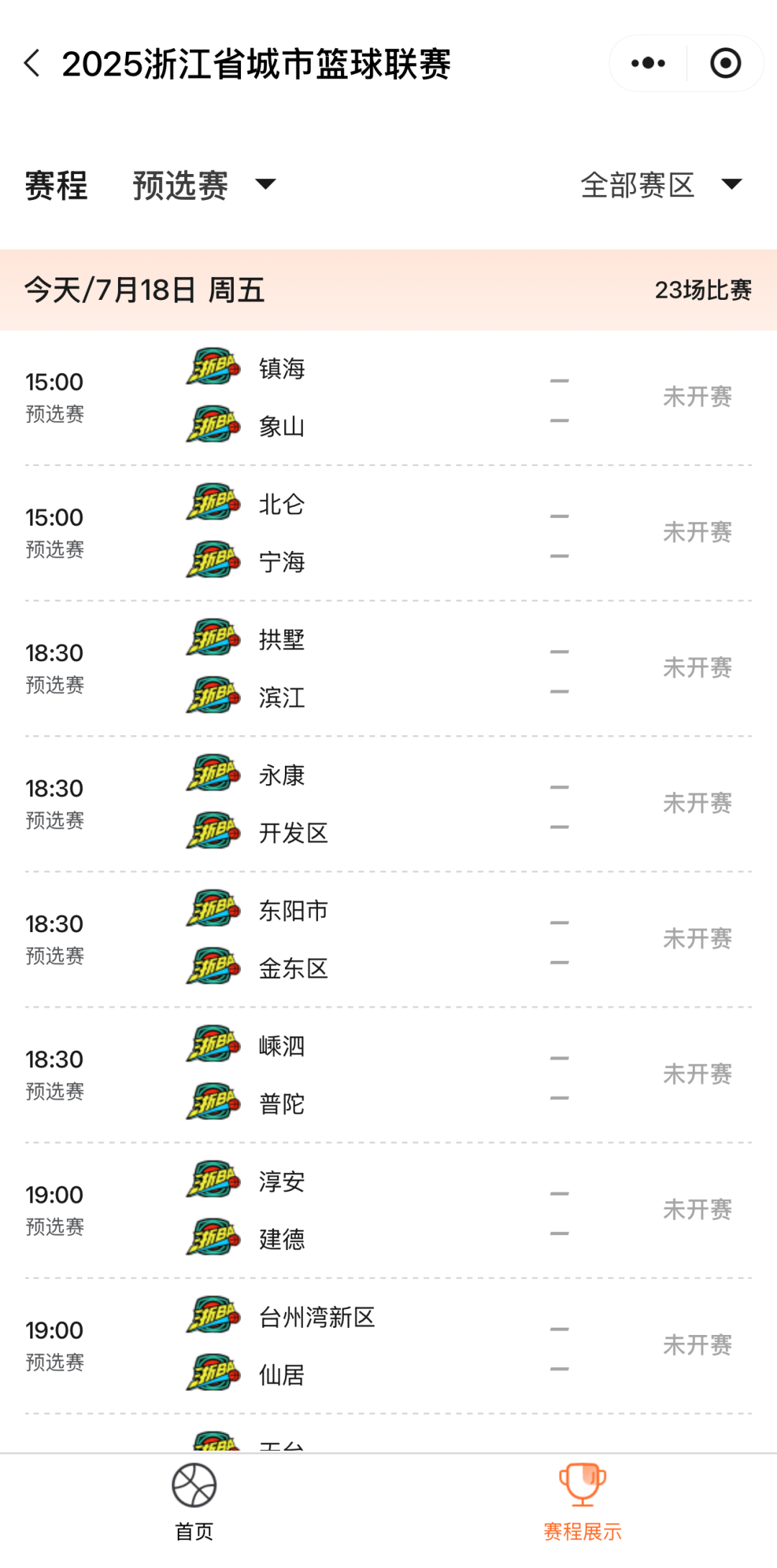
Task: Open the 东阳市 vs 金东区 match
Action: (388, 939)
